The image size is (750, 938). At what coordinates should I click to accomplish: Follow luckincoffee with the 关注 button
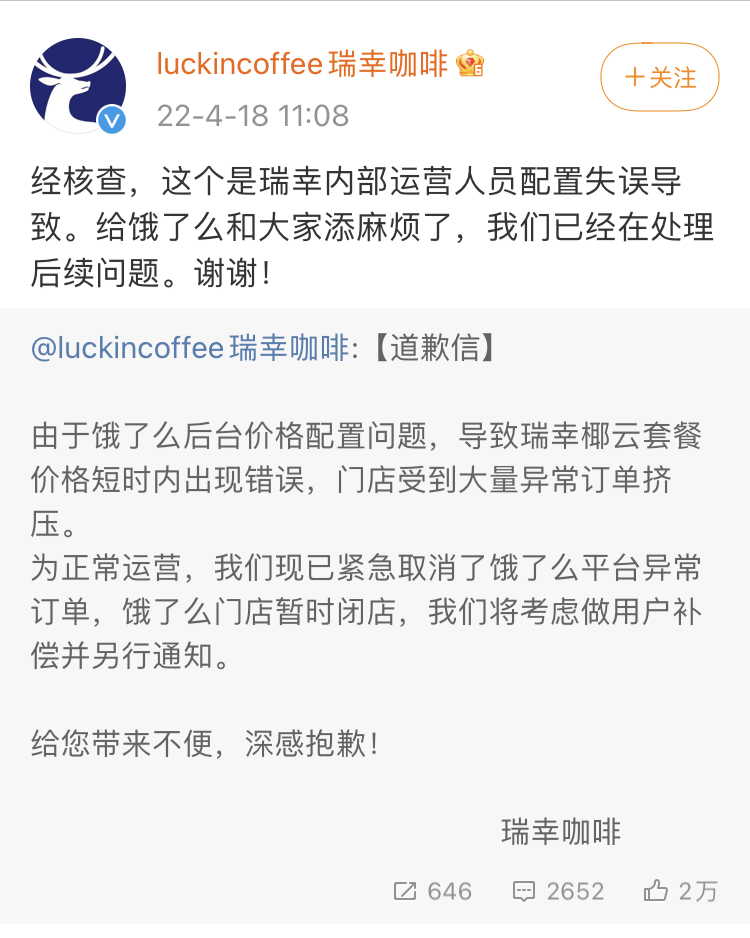(x=659, y=77)
